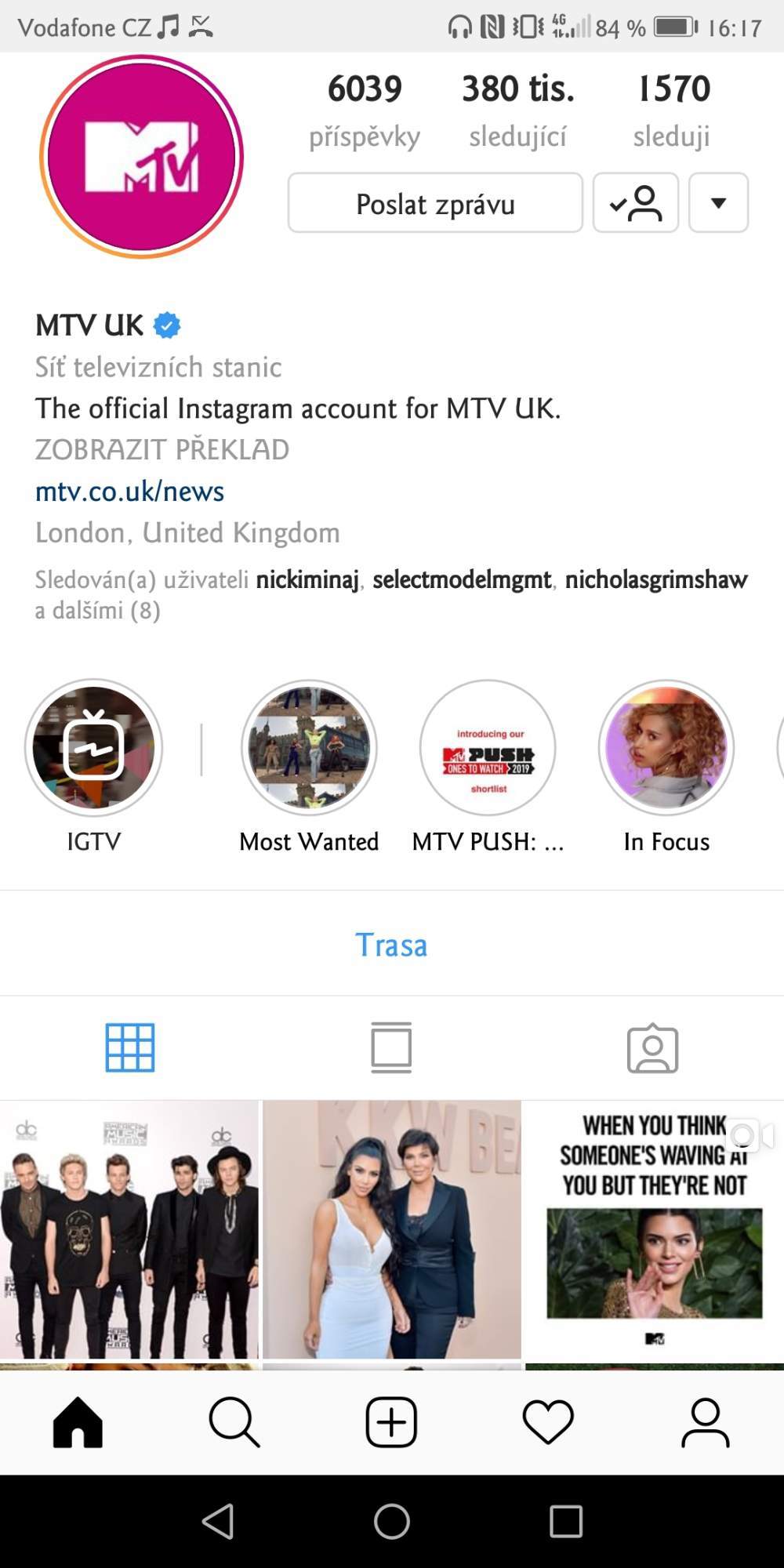
Task: Expand suggested accounts dropdown arrow
Action: [718, 203]
